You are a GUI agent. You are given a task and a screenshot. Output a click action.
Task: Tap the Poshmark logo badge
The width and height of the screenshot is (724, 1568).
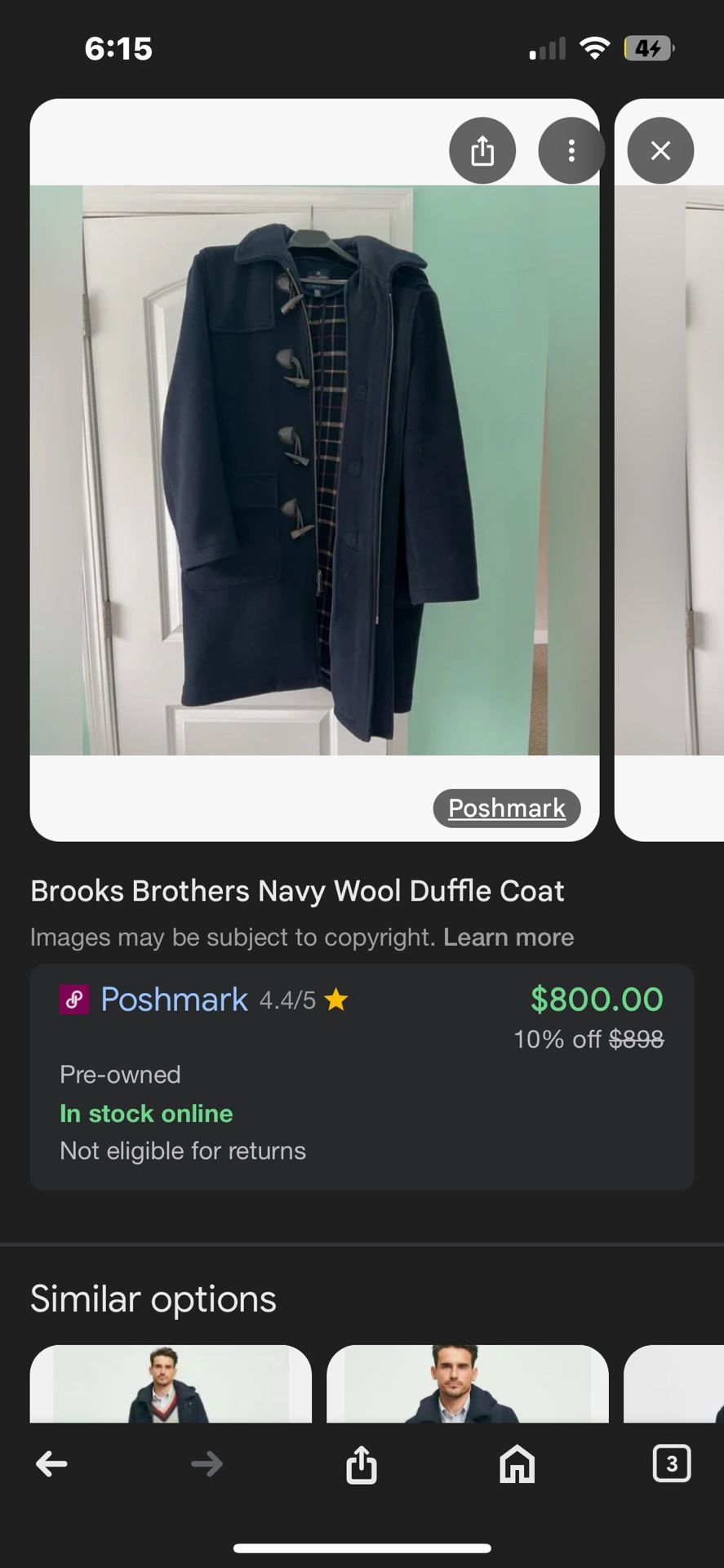pyautogui.click(x=73, y=999)
